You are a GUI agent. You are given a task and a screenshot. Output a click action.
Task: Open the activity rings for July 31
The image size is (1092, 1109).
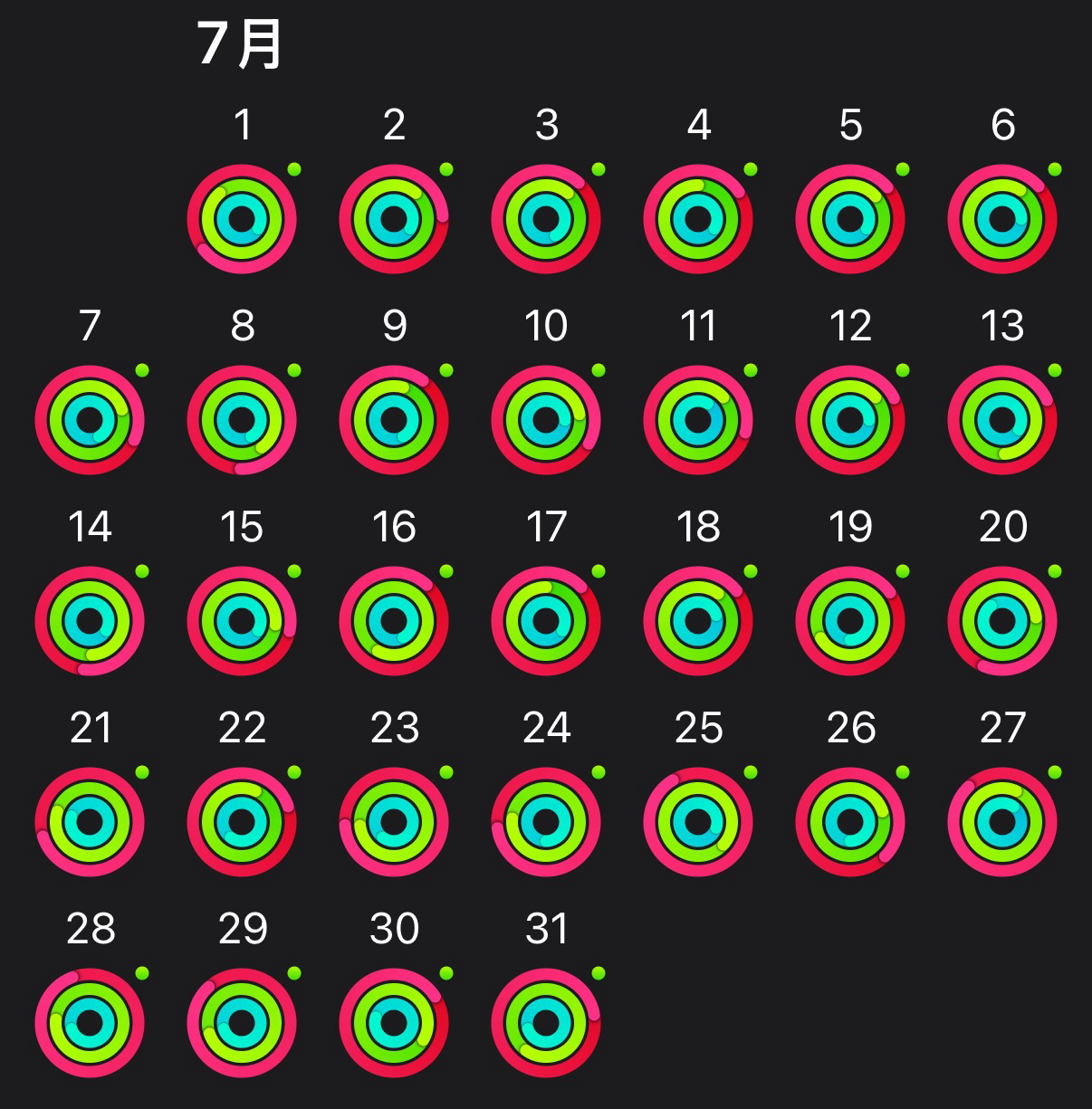coord(546,1020)
